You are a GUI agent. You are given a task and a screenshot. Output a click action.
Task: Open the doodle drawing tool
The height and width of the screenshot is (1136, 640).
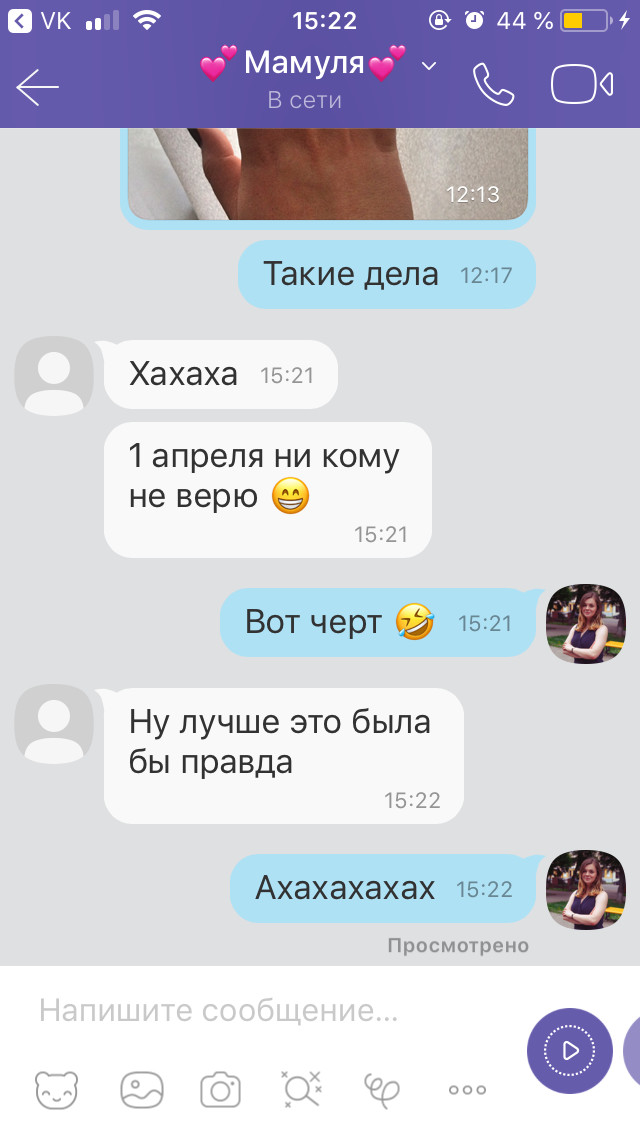click(x=383, y=1088)
